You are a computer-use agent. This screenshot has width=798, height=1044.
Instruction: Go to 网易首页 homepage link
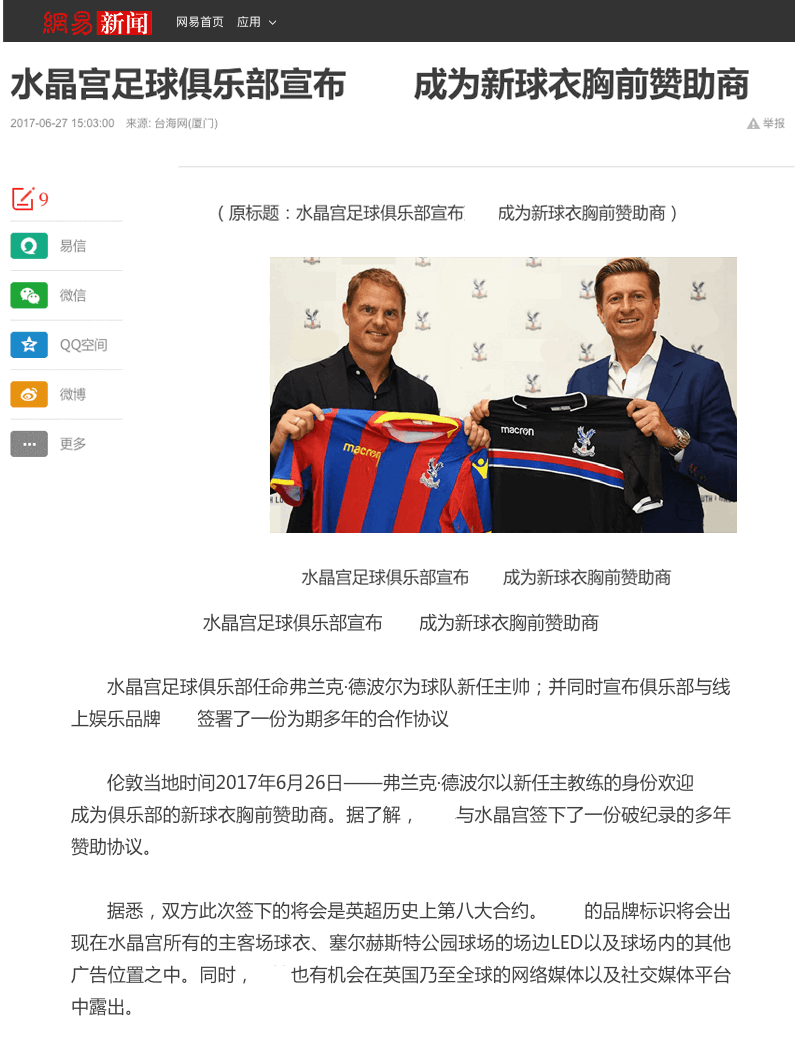pos(199,22)
